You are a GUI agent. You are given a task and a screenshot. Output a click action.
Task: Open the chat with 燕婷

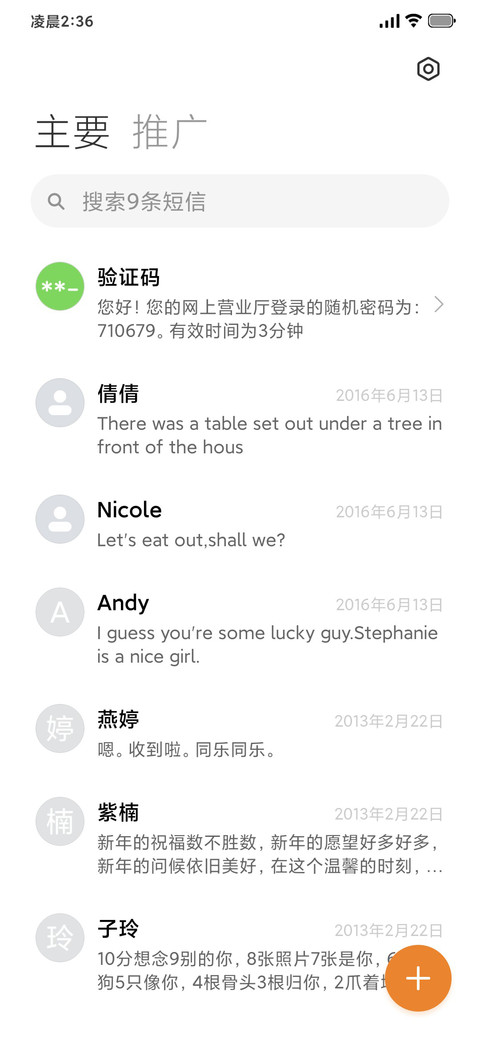240,734
